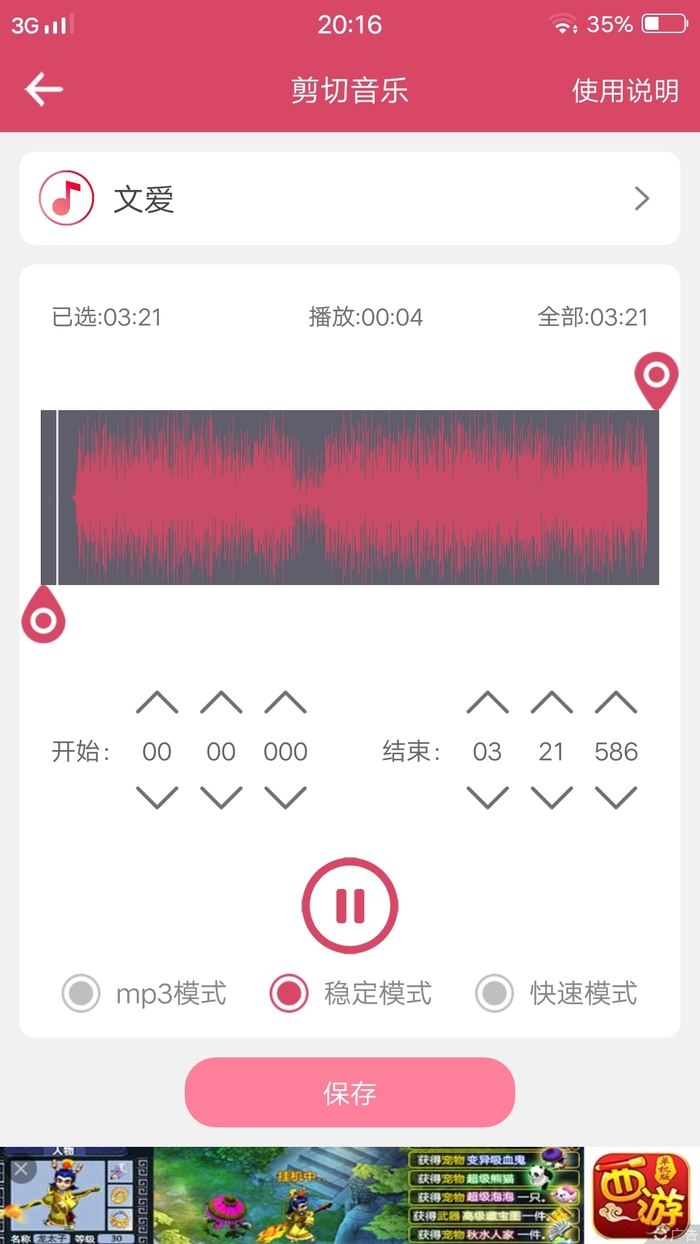The height and width of the screenshot is (1244, 700).
Task: Go back using the top-left arrow
Action: click(44, 90)
